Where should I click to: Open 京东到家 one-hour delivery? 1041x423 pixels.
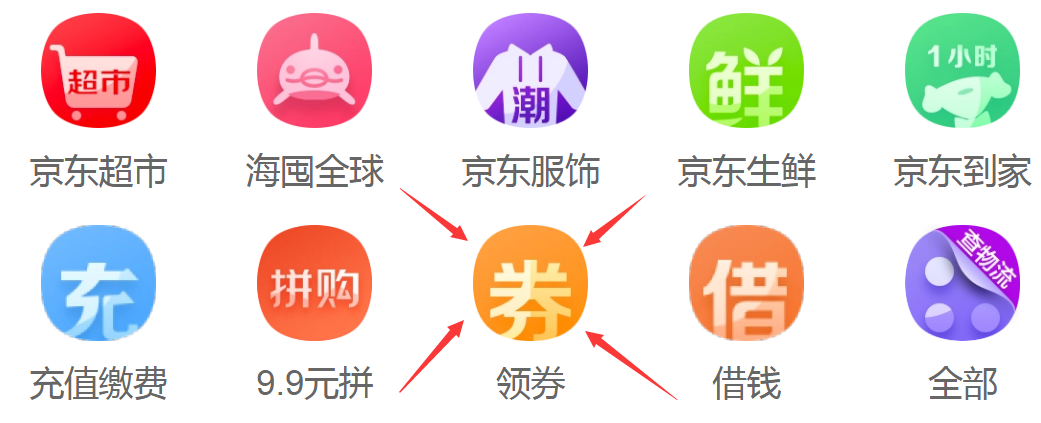pyautogui.click(x=962, y=71)
